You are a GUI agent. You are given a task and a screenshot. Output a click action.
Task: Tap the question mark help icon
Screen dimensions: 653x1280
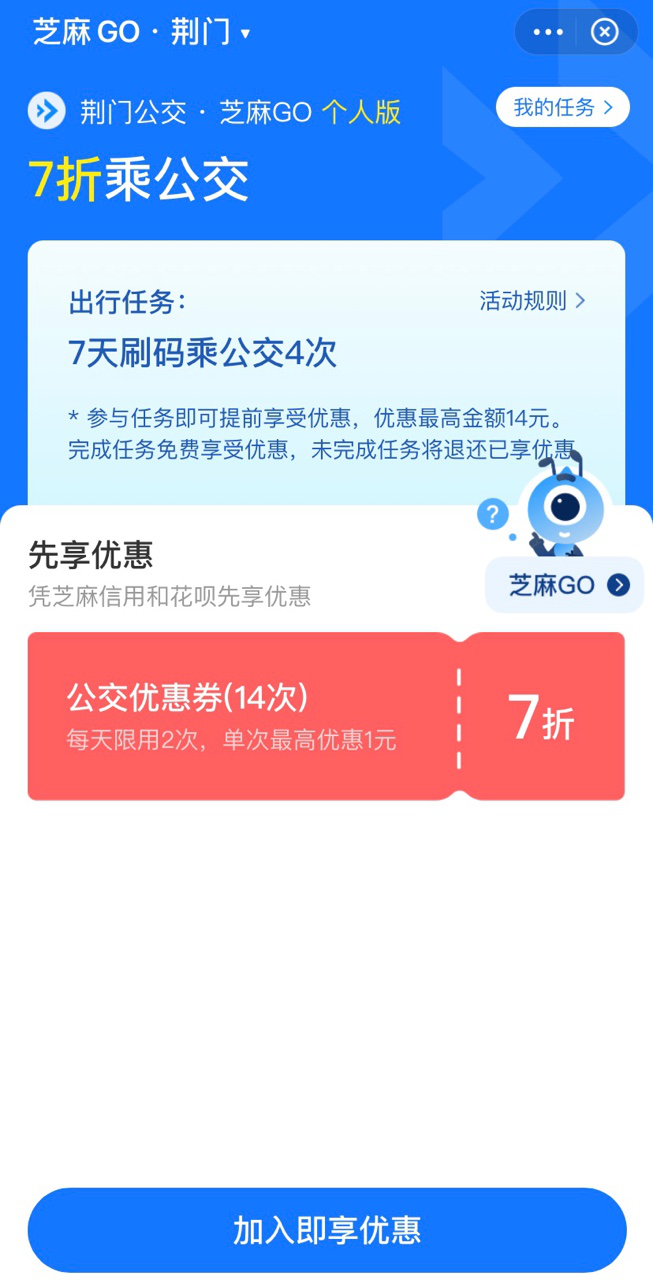(492, 515)
